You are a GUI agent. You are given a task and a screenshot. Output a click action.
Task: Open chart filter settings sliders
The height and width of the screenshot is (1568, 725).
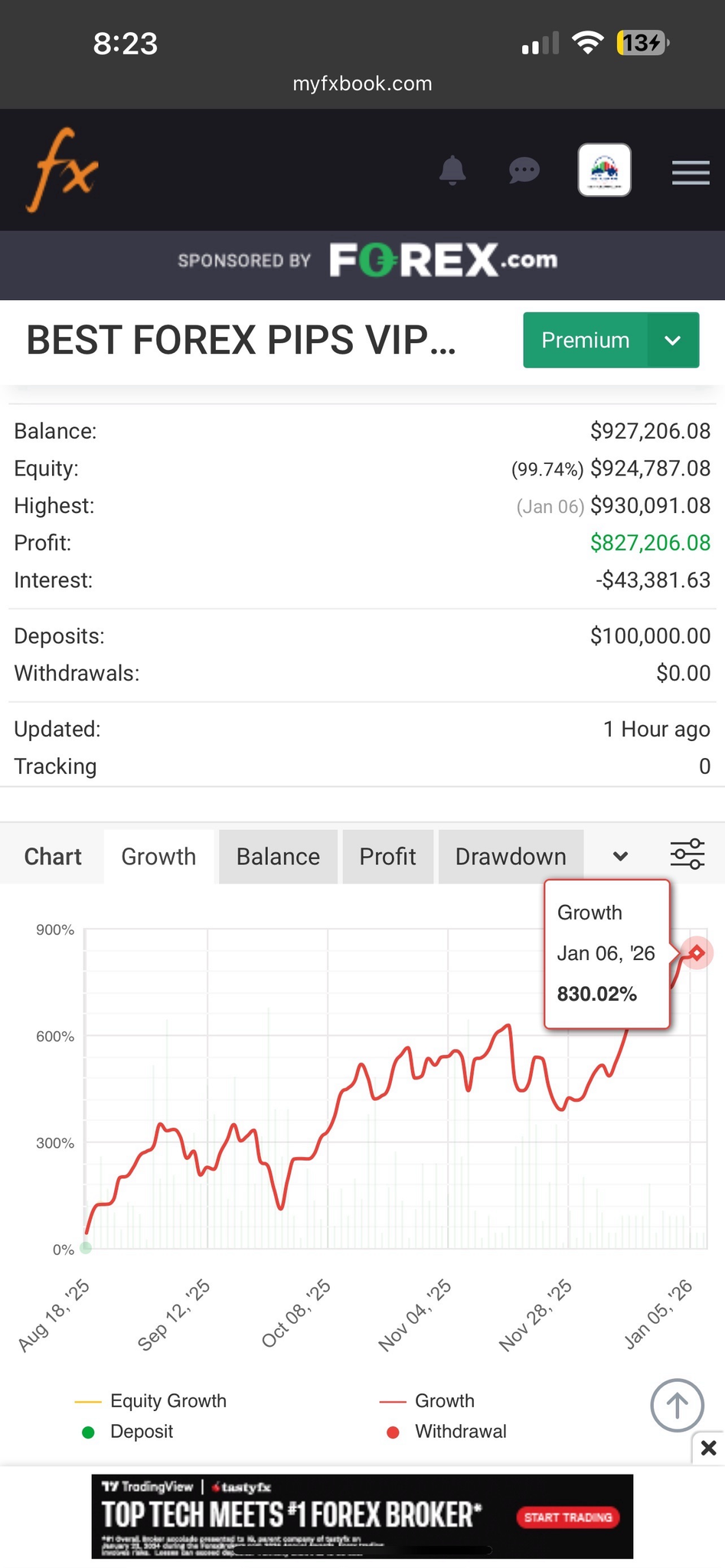click(x=687, y=854)
